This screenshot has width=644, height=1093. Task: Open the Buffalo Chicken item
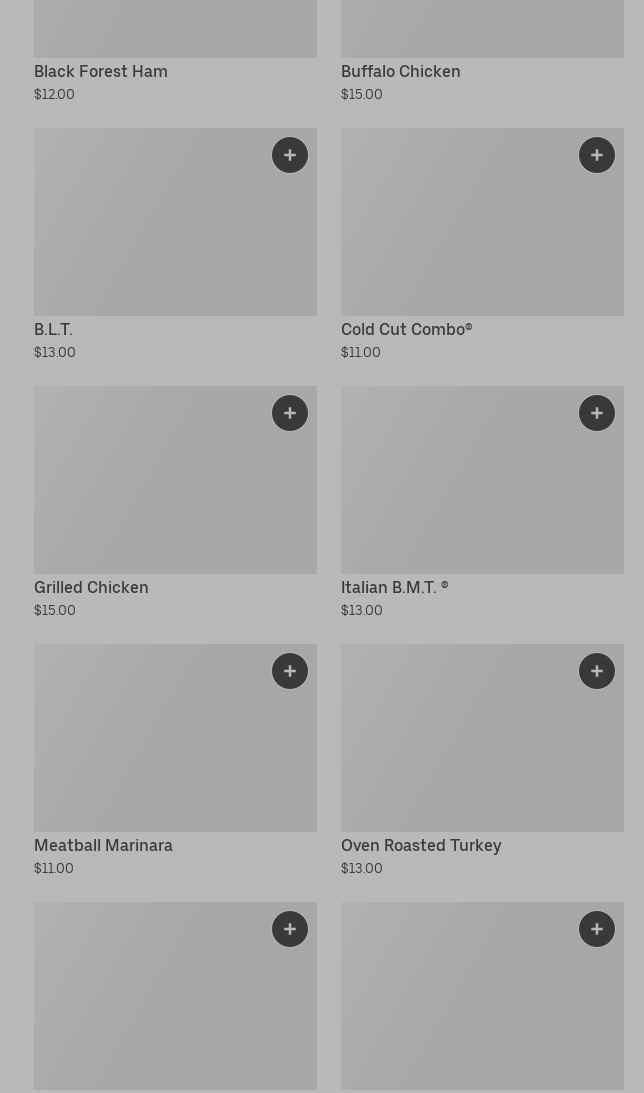click(x=401, y=72)
